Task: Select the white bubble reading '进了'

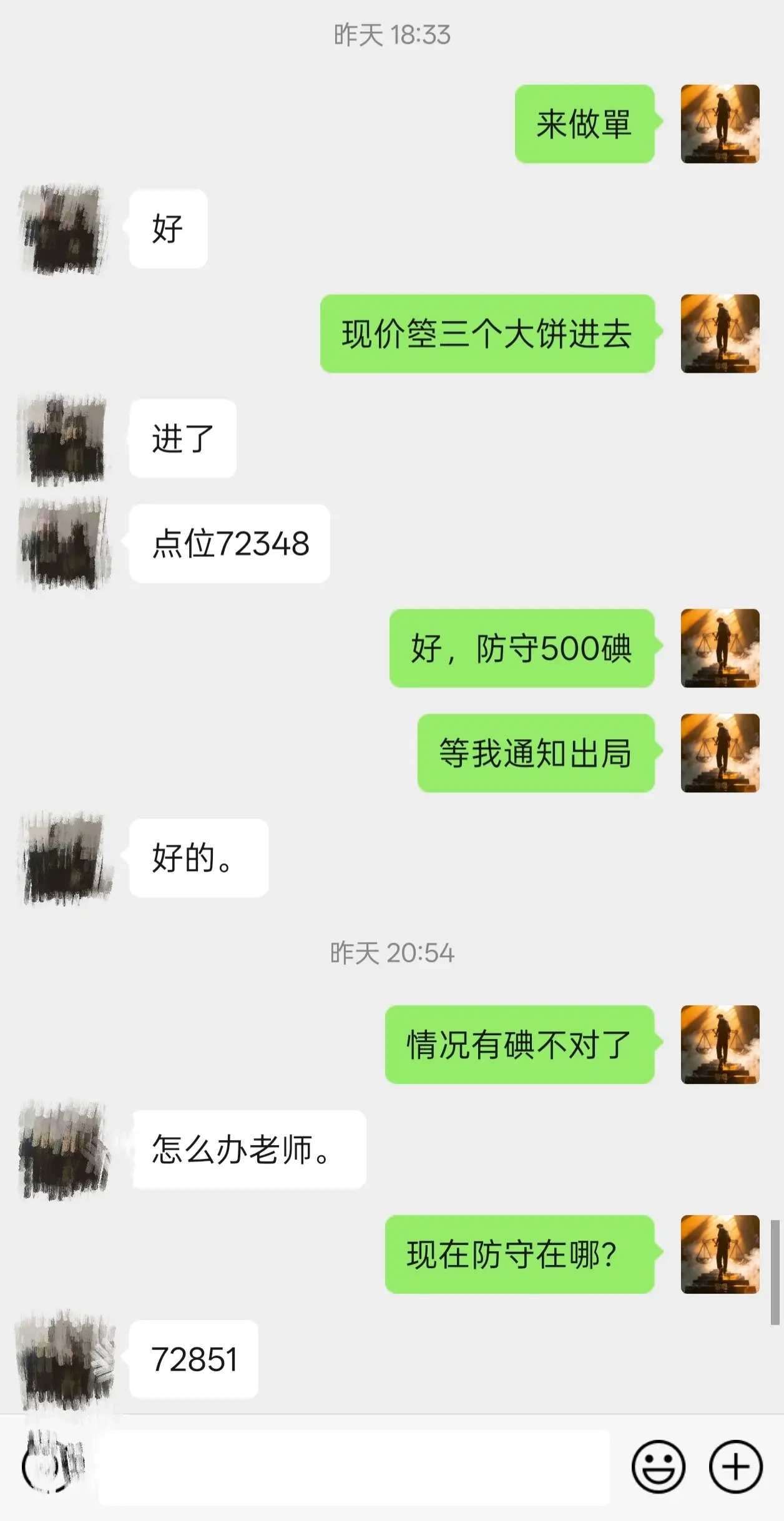Action: coord(183,439)
